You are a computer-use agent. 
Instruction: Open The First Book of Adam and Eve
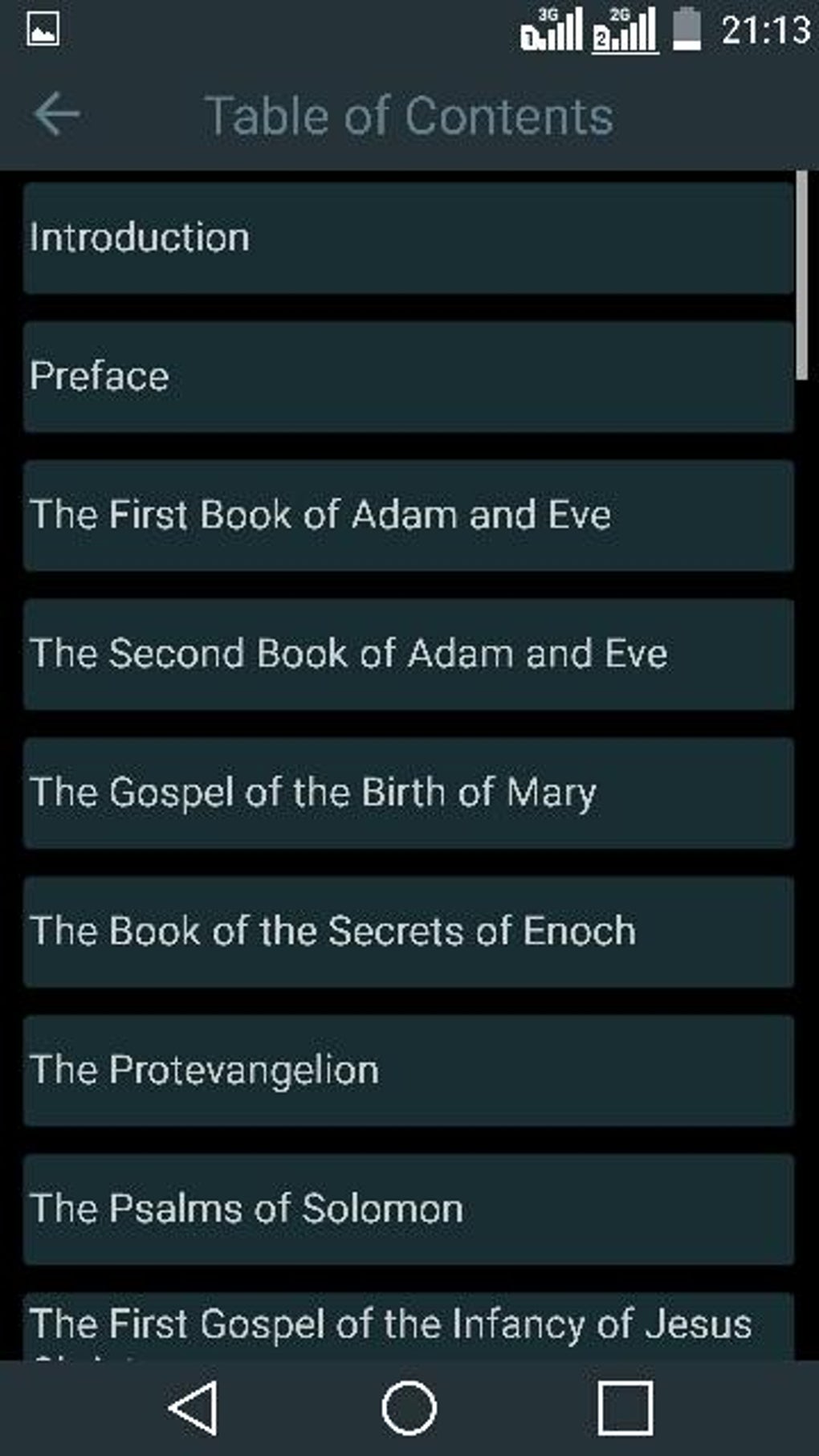409,516
